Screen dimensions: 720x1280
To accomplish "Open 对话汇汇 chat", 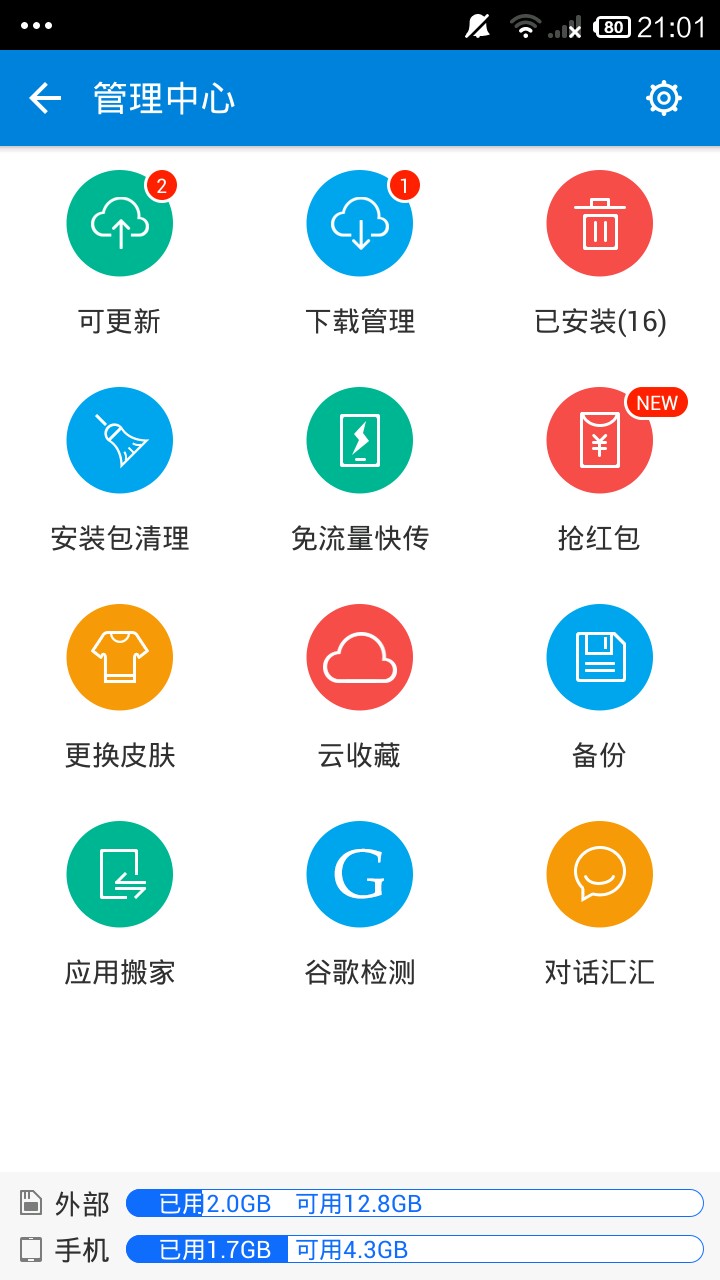I will coord(600,874).
